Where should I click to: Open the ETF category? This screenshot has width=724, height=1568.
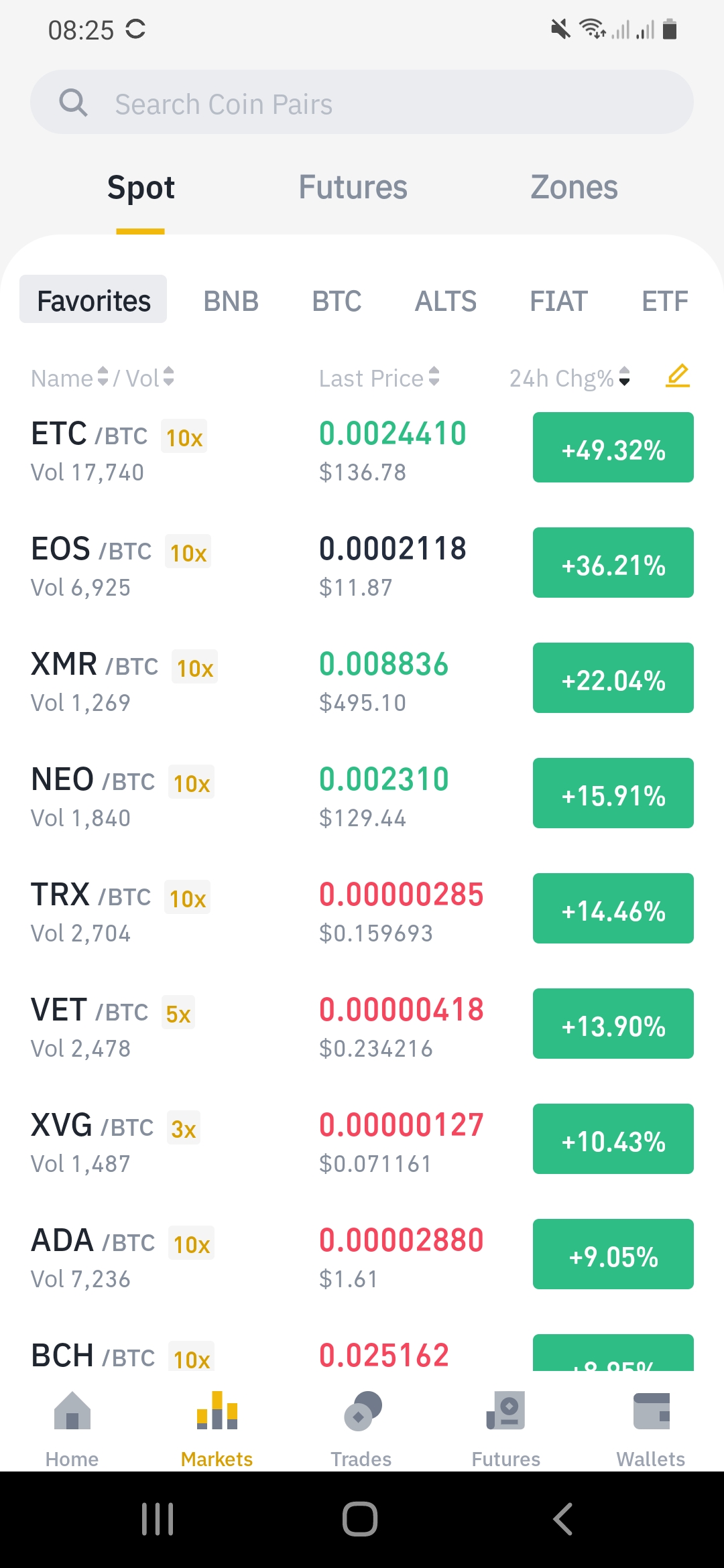point(665,301)
